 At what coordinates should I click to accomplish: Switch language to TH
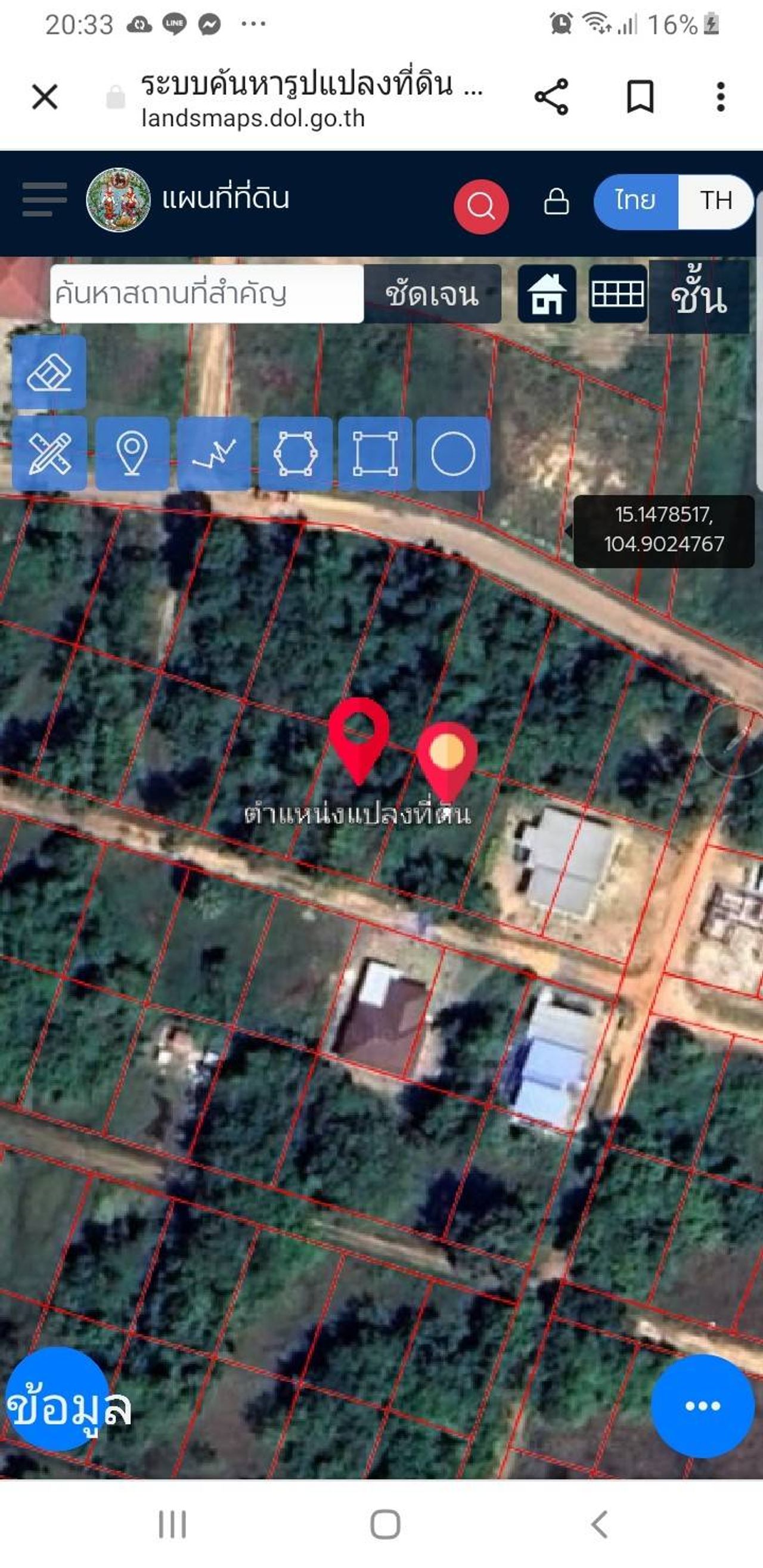click(715, 201)
